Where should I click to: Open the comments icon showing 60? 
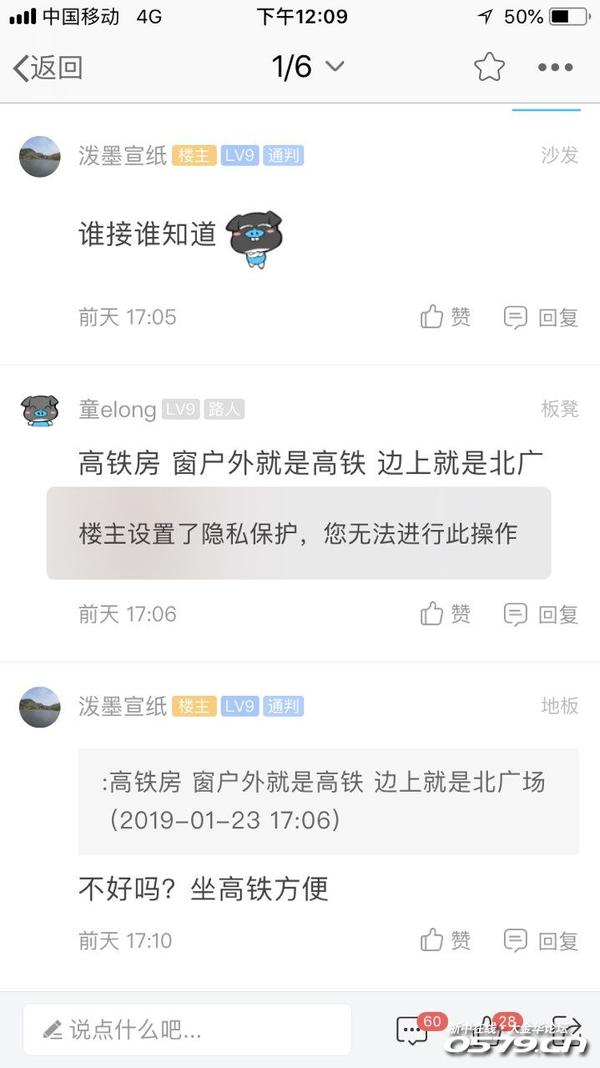click(x=412, y=1029)
